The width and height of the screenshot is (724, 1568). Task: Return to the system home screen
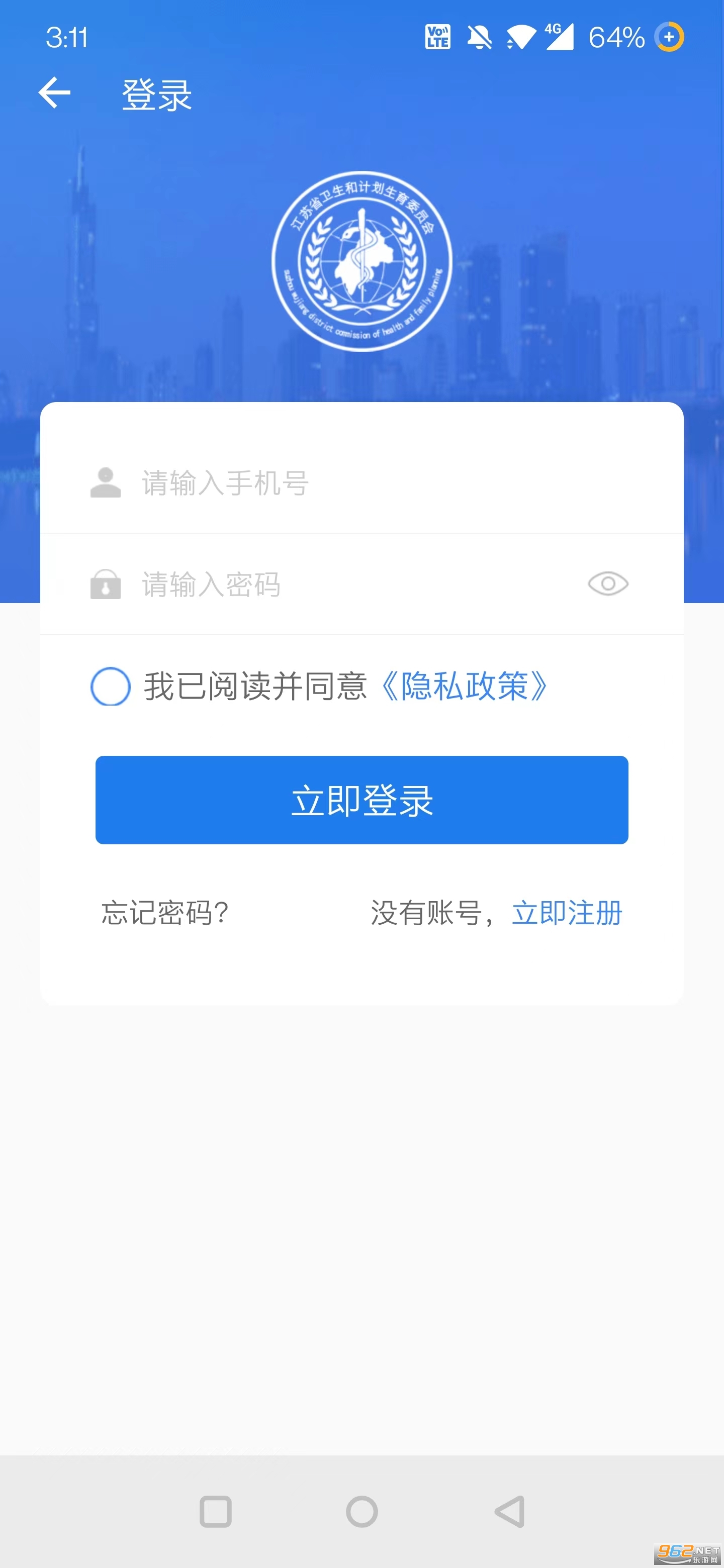click(361, 1511)
